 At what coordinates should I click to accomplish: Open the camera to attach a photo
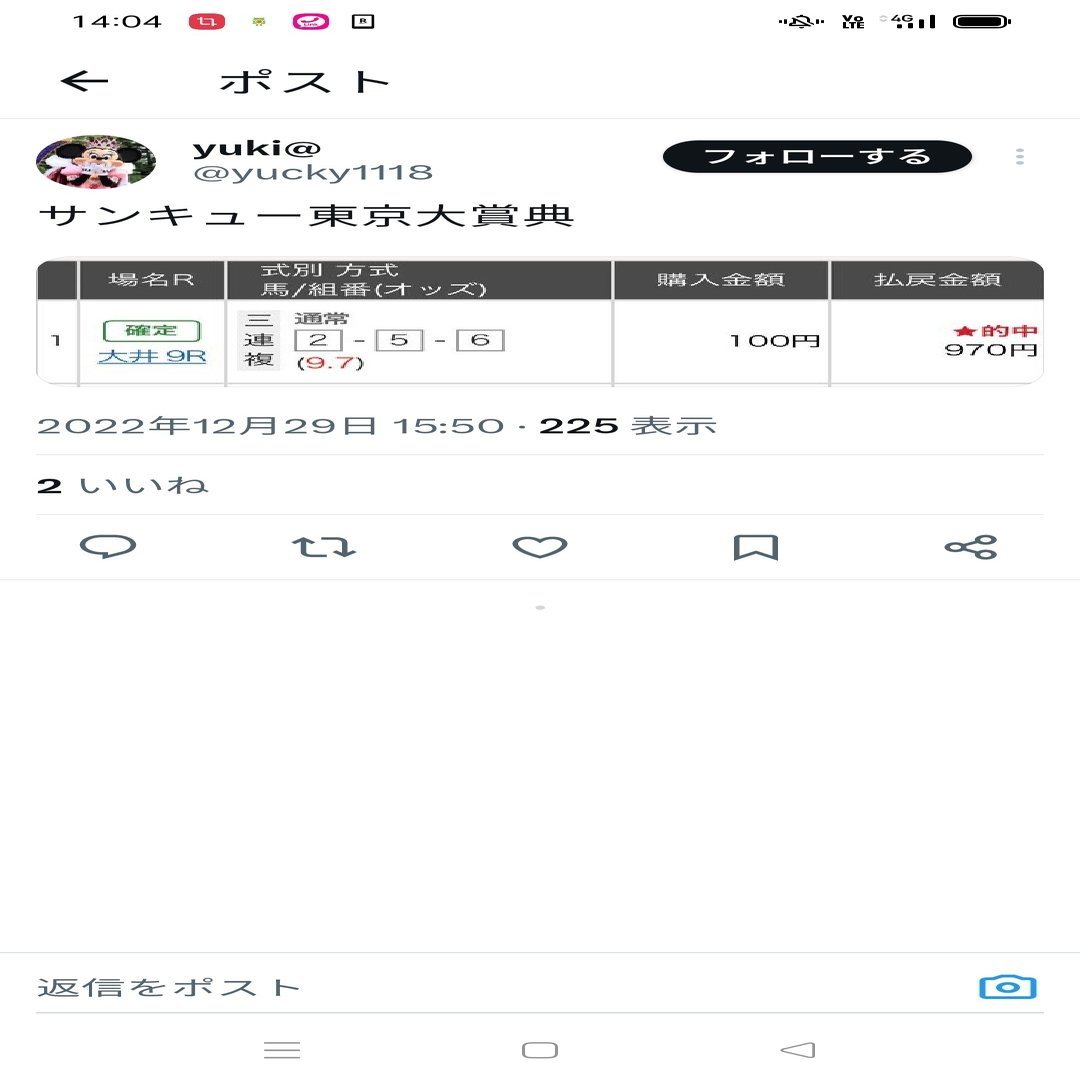[1007, 988]
